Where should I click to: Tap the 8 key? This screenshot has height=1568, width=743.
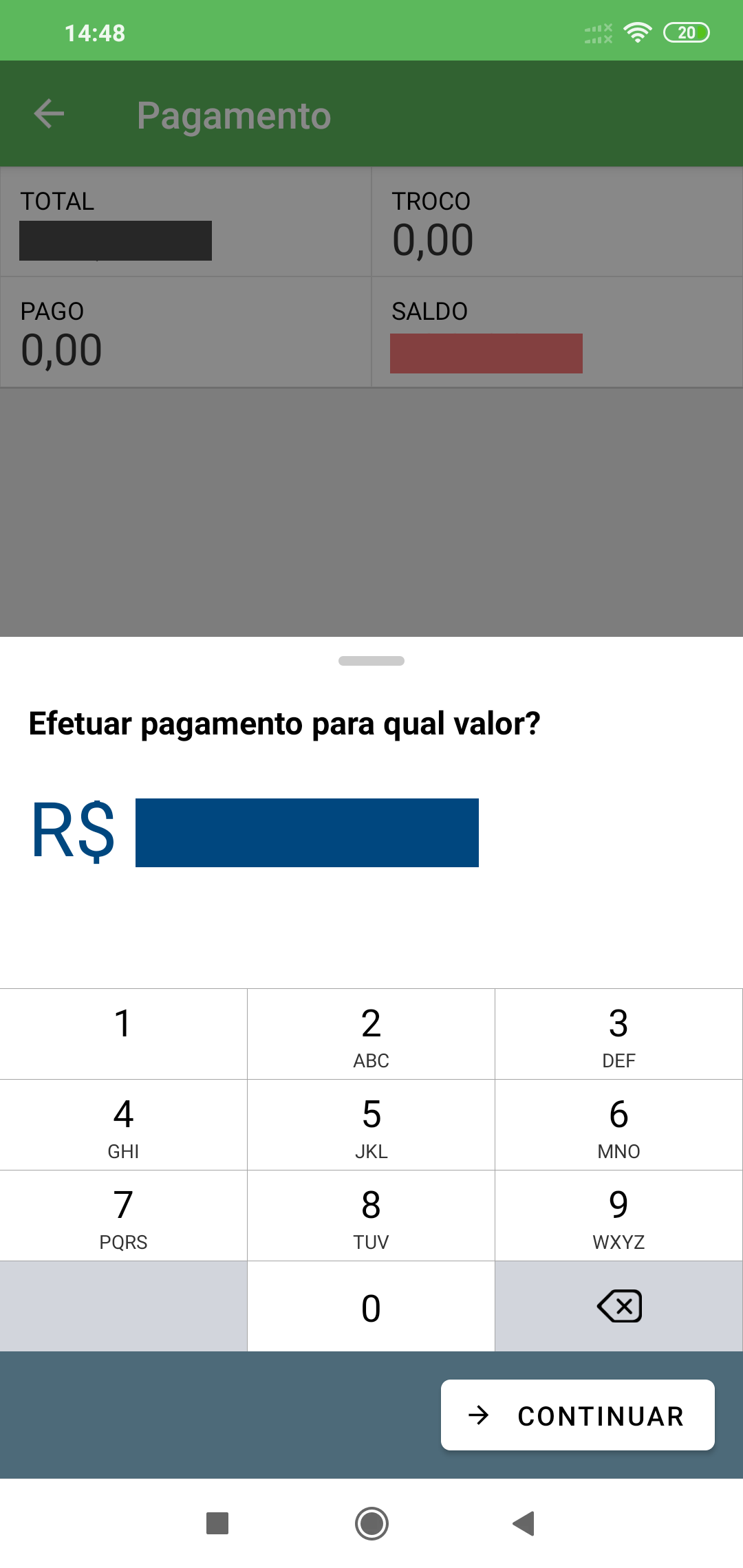(x=371, y=1215)
